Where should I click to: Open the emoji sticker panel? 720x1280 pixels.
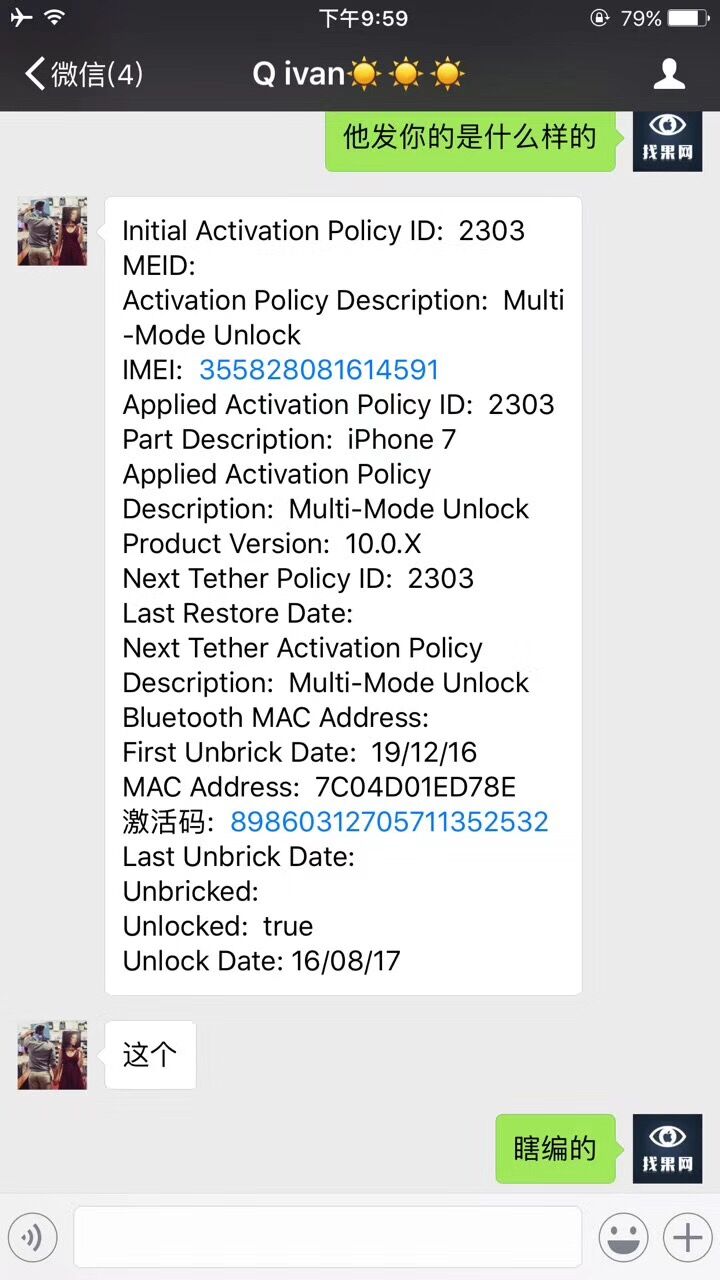[623, 1238]
